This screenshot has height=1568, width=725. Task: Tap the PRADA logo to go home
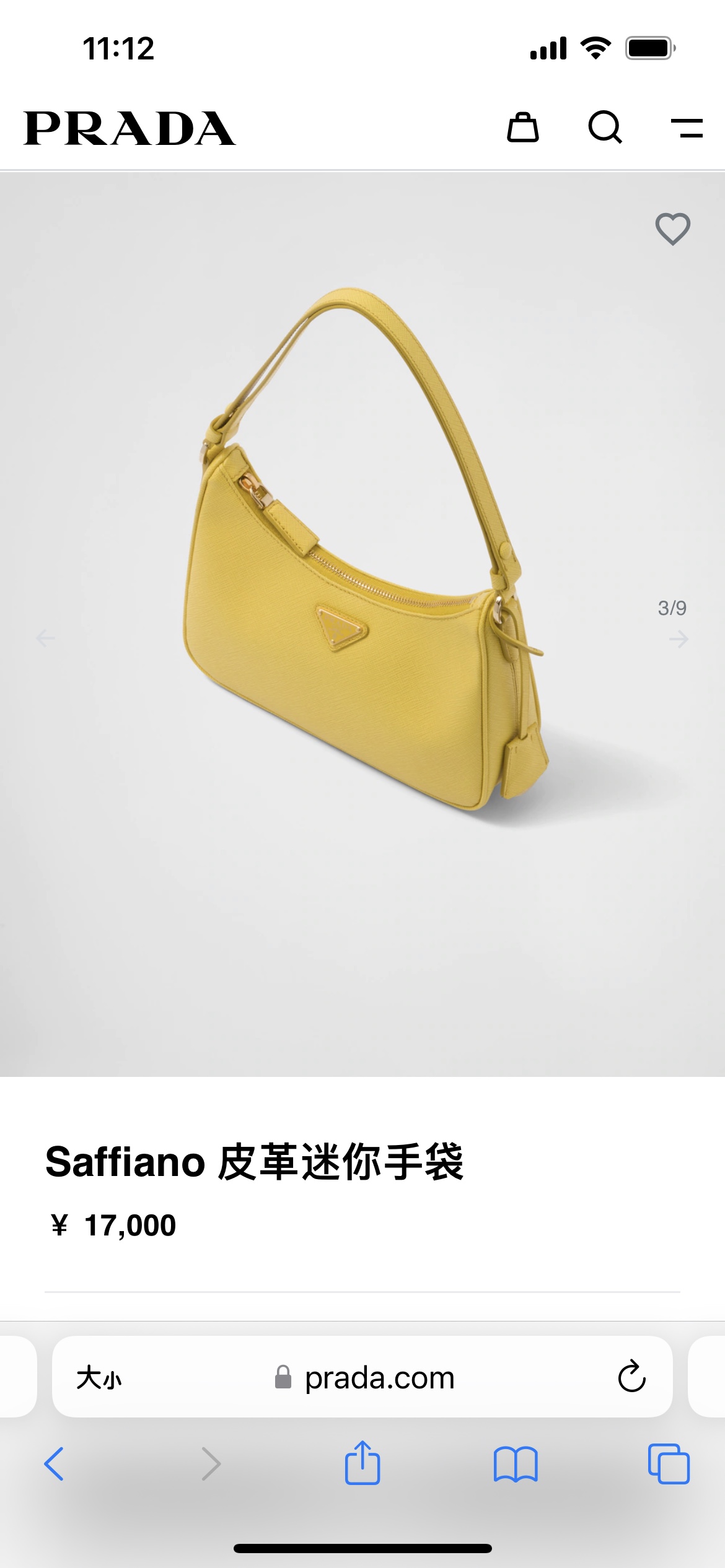[x=130, y=129]
